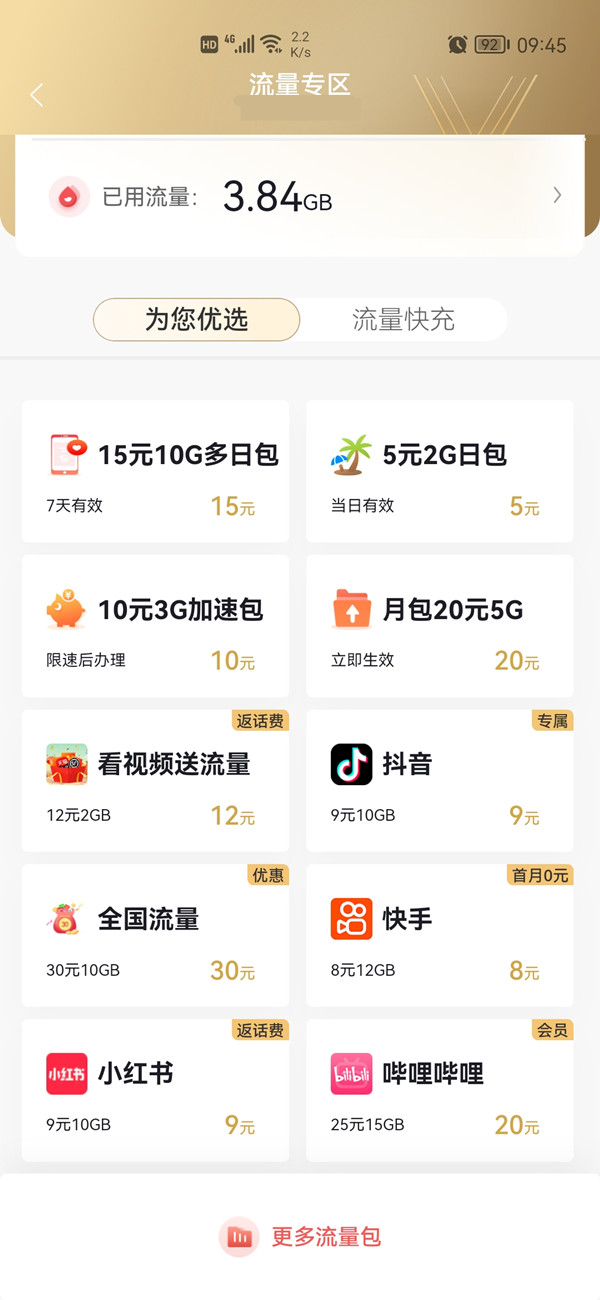Select the 为您优选 tab
Screen dimensions: 600x1300
[196, 320]
